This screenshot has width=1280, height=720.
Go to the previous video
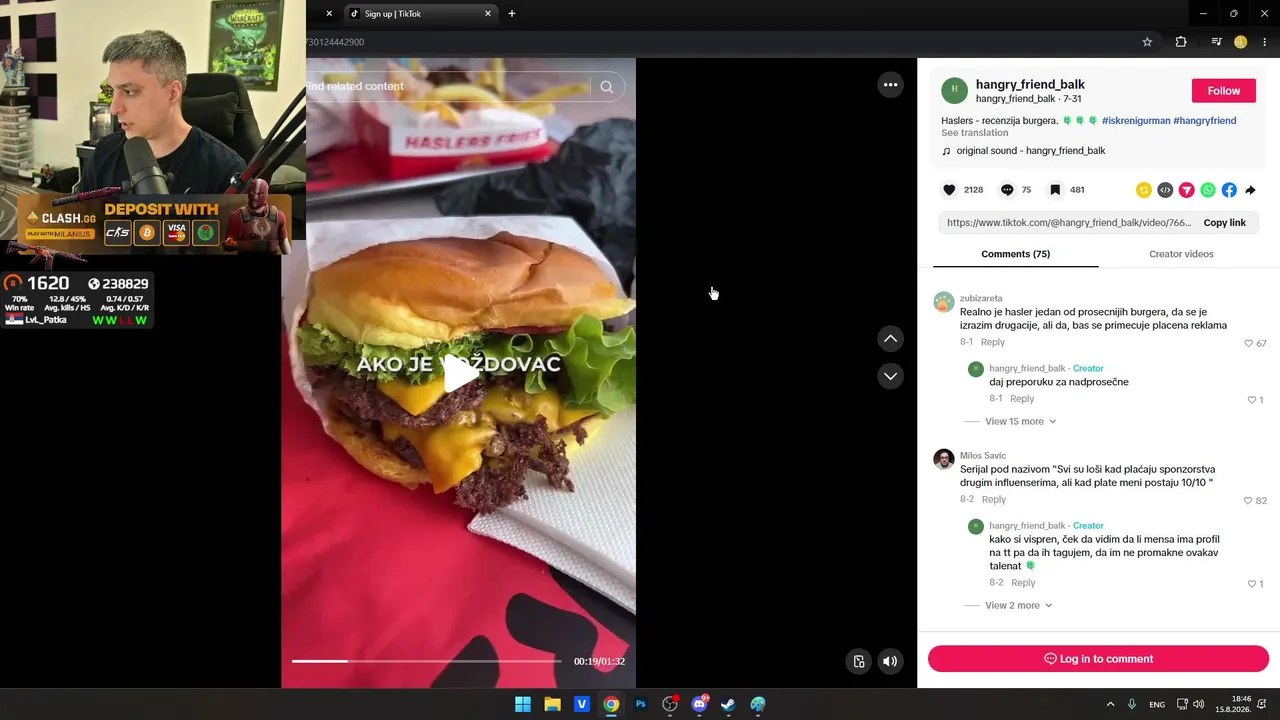point(890,339)
